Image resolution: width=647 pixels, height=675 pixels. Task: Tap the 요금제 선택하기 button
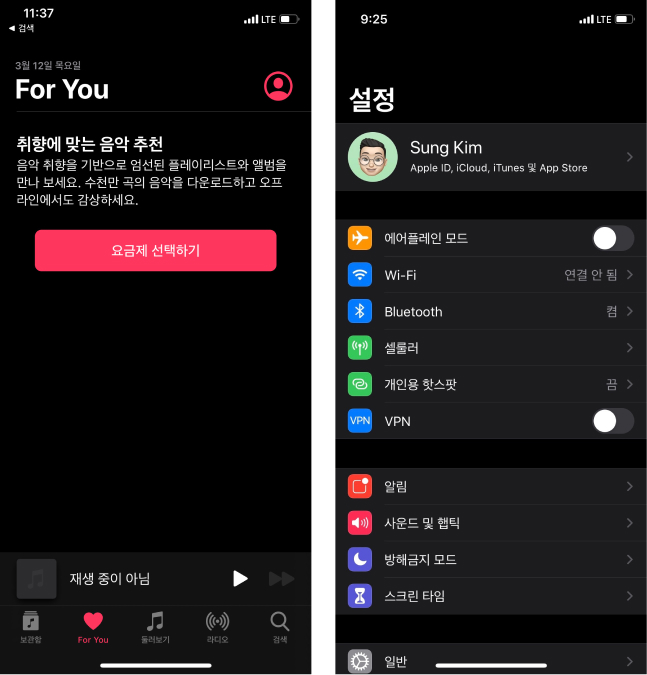(155, 250)
